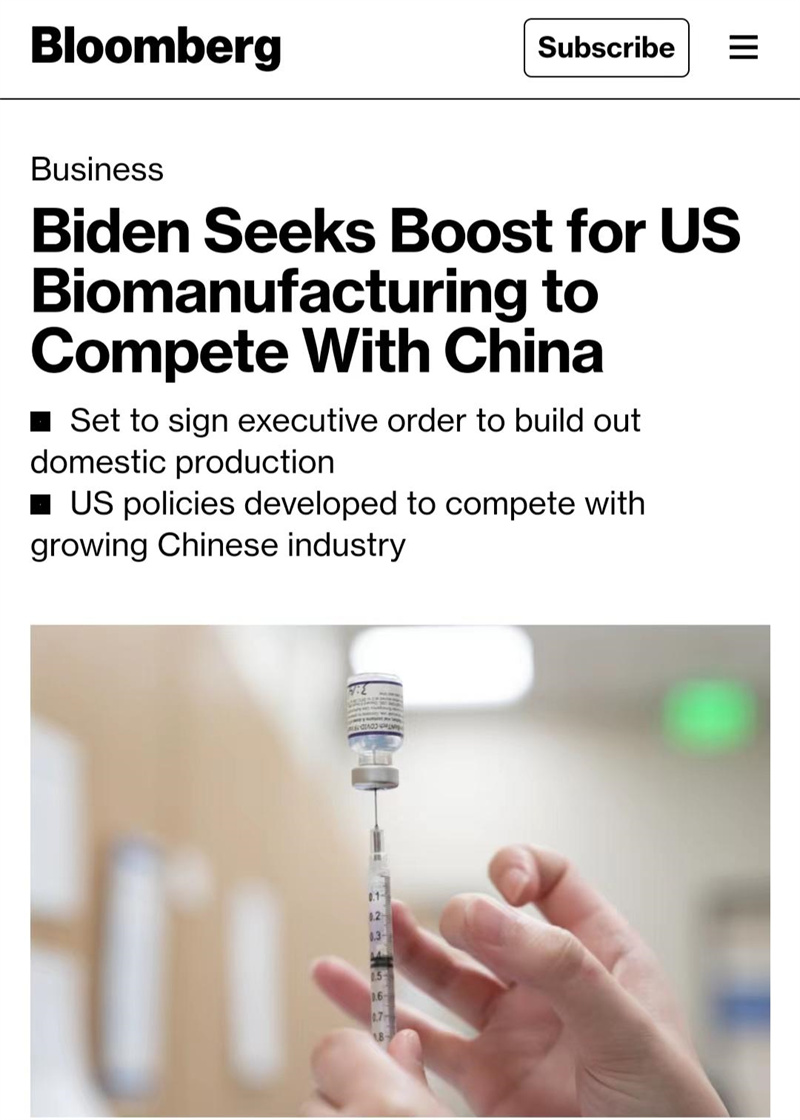Go to the Bloomberg homepage
800x1120 pixels.
[155, 46]
